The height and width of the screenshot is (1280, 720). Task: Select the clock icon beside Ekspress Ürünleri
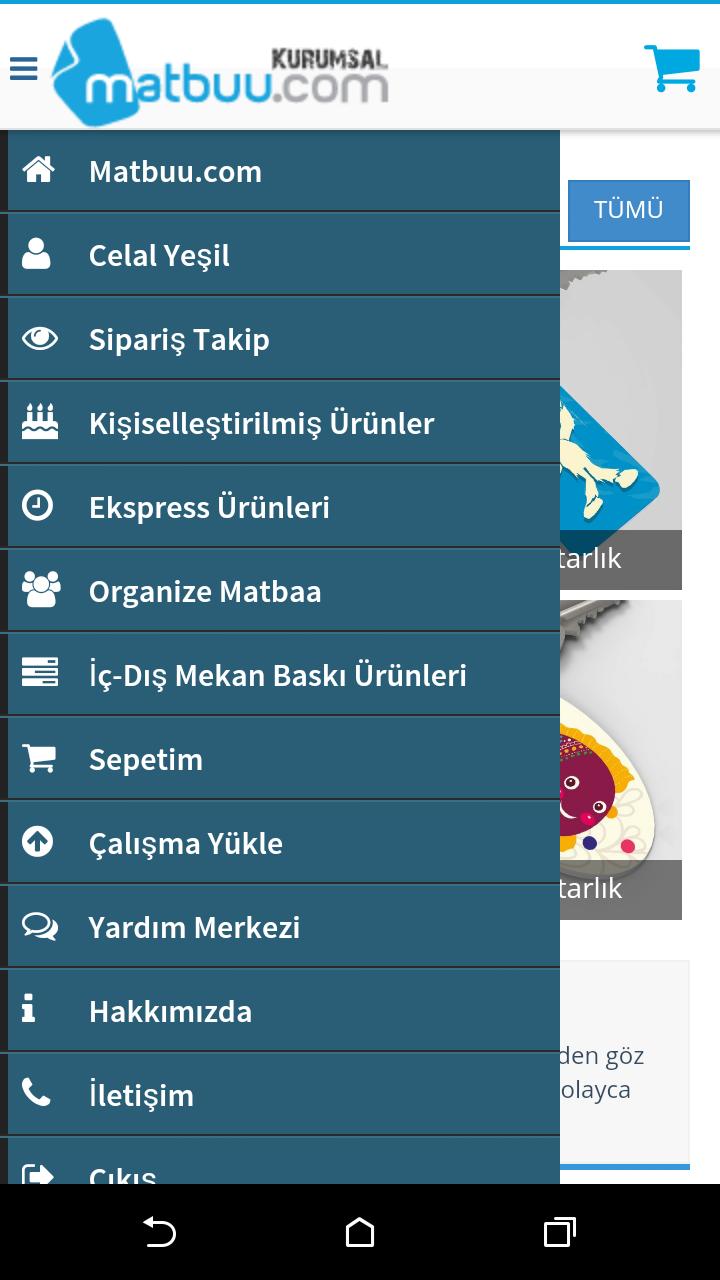38,506
